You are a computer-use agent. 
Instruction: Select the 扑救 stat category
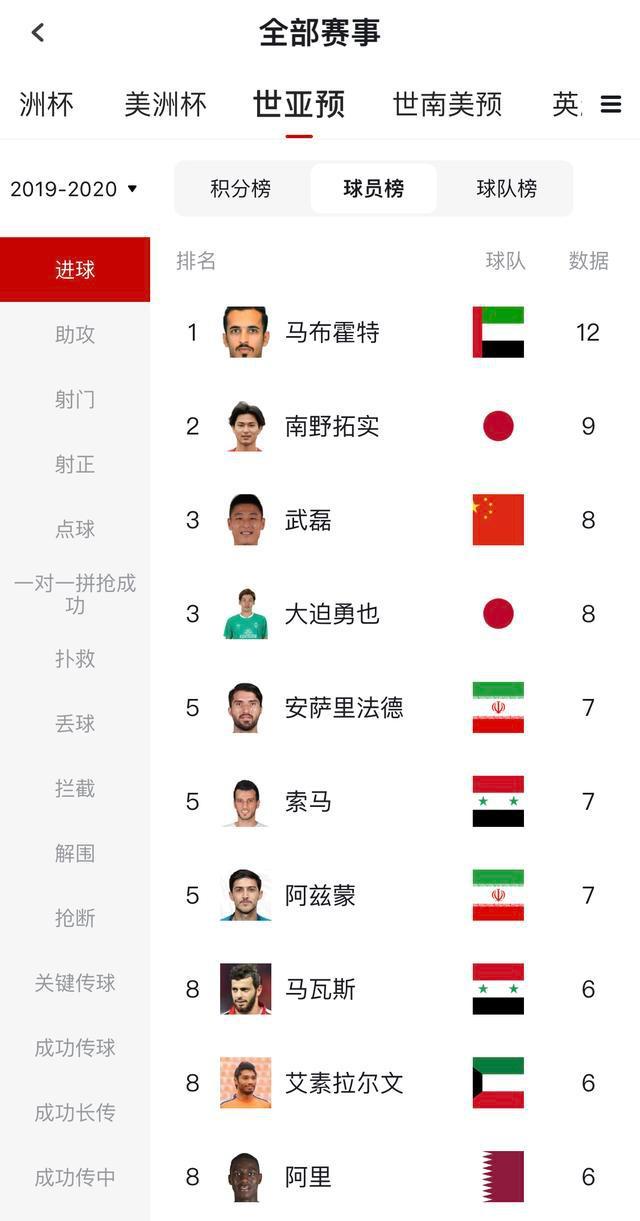(x=75, y=659)
